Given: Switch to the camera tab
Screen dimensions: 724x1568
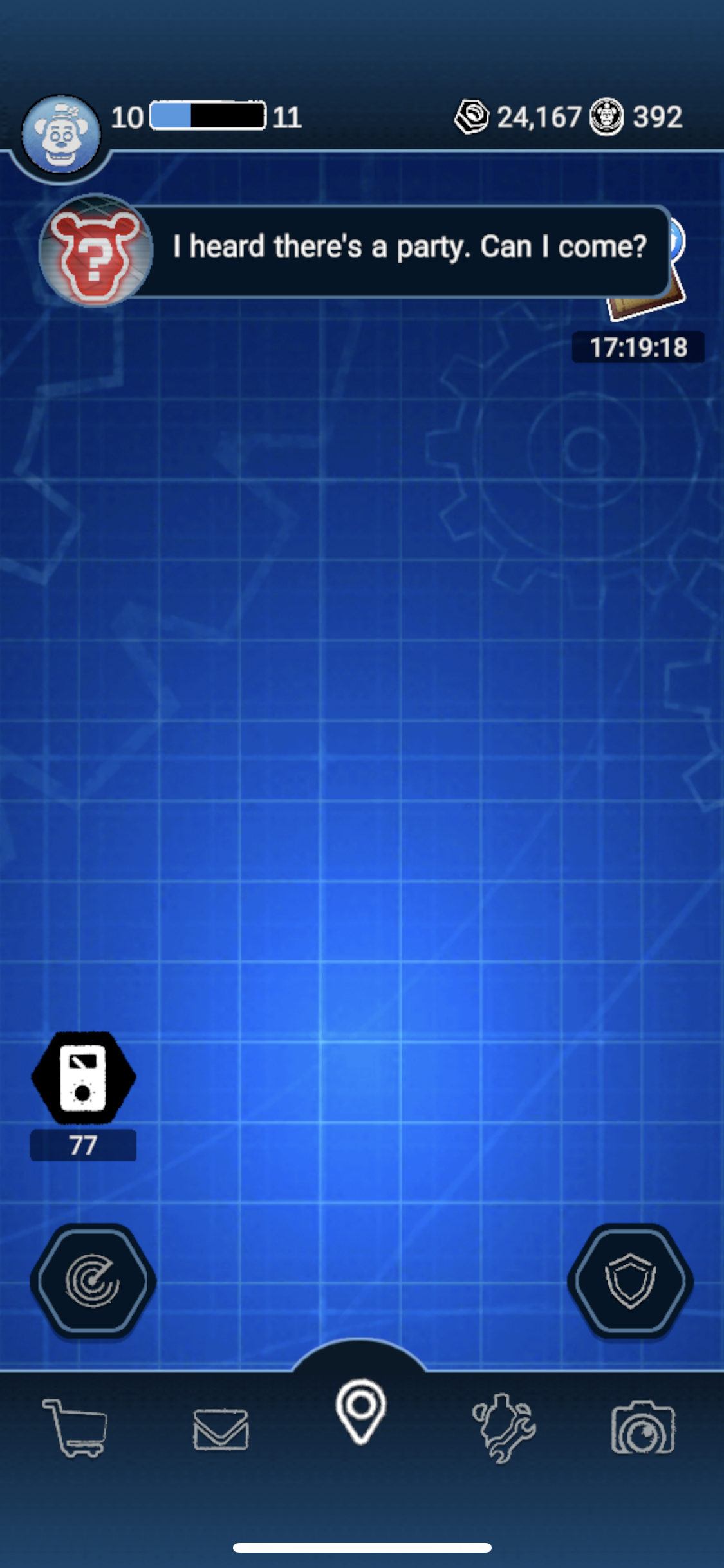Looking at the screenshot, I should coord(643,1428).
